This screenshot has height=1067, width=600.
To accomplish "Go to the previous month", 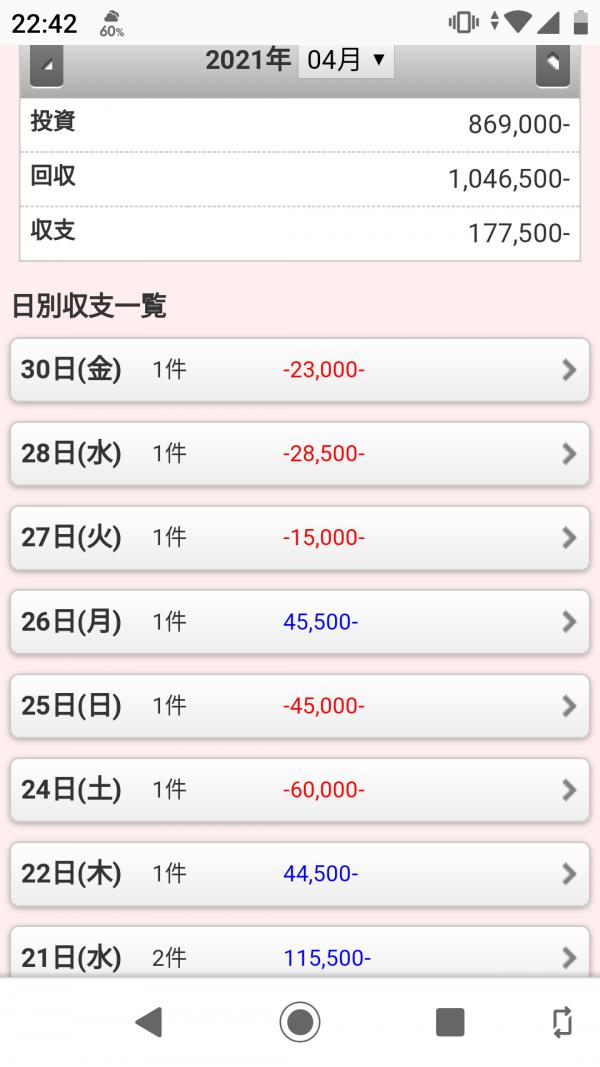I will [46, 65].
